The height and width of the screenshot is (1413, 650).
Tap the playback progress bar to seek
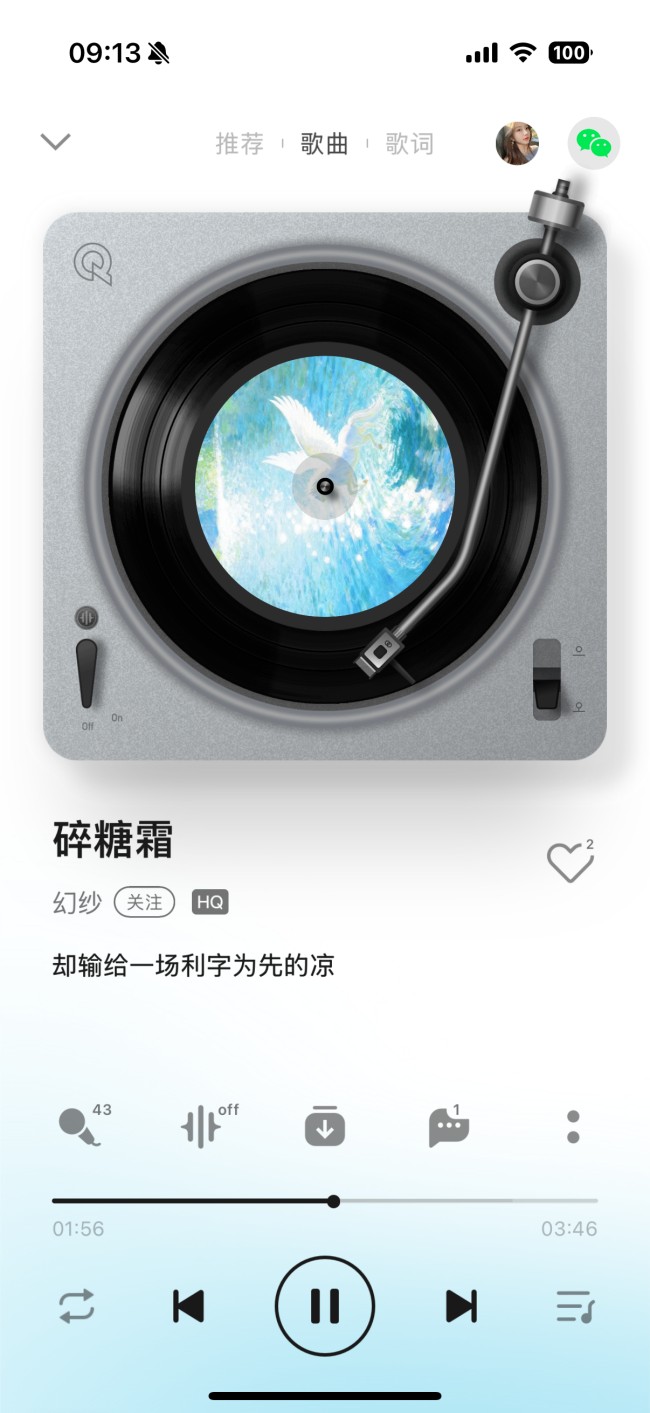tap(450, 1201)
